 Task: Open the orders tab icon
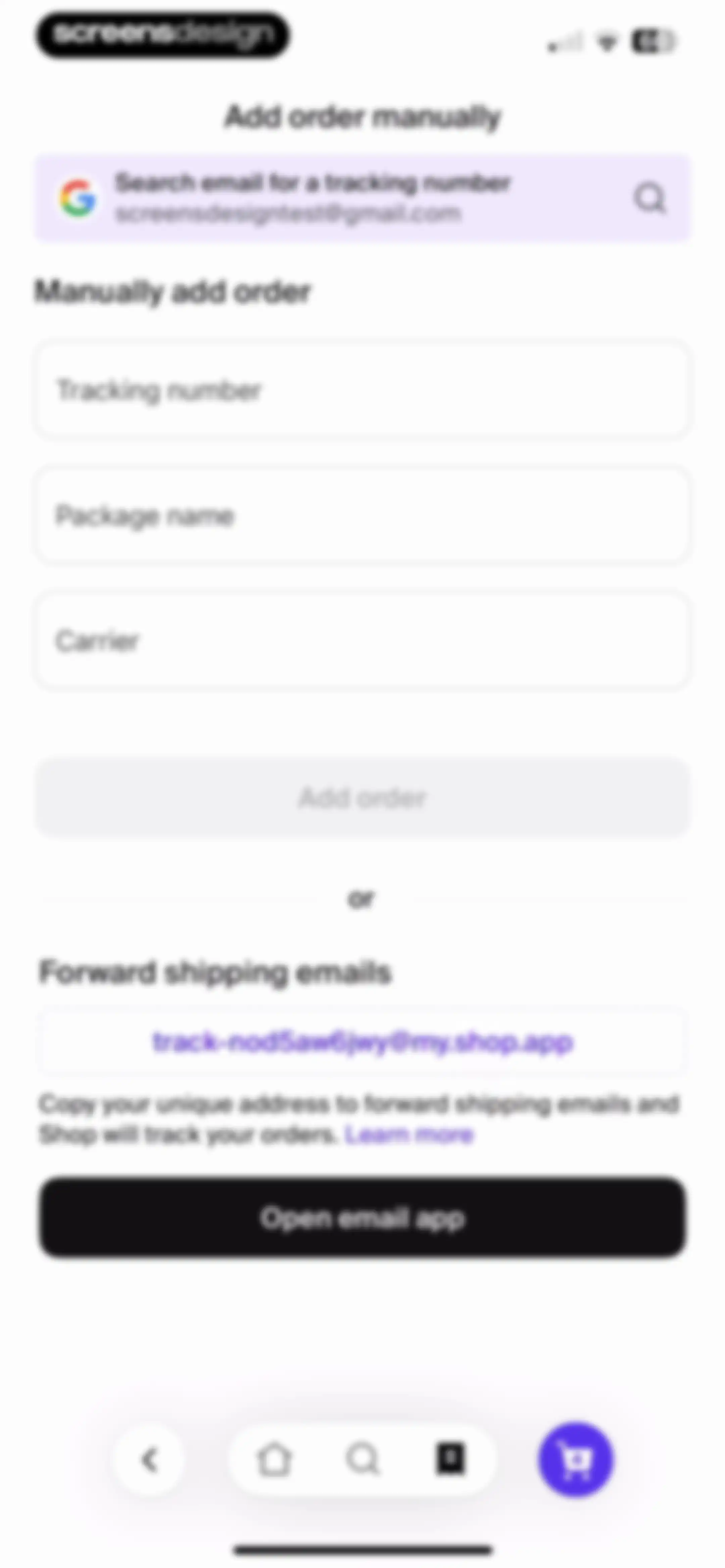point(451,1459)
